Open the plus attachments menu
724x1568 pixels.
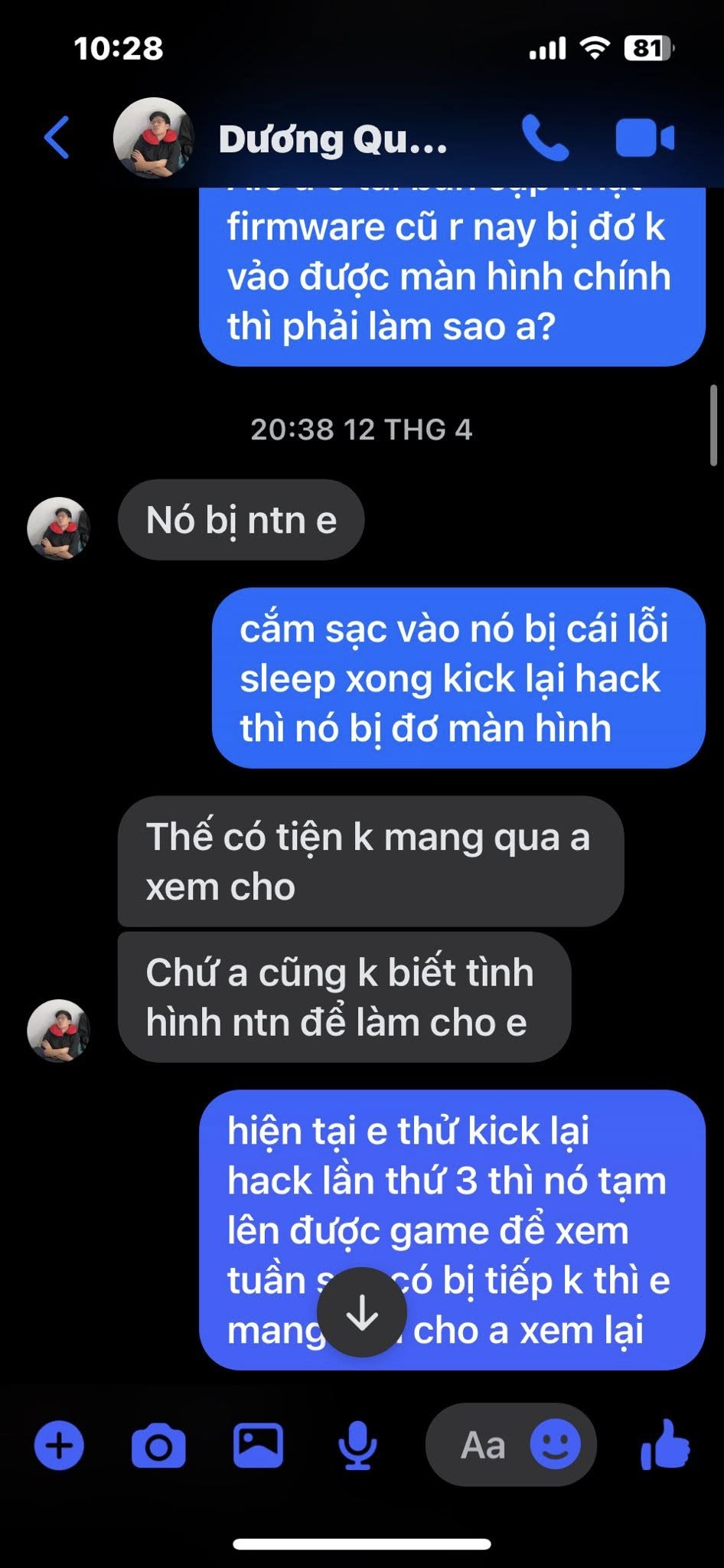[x=59, y=1445]
